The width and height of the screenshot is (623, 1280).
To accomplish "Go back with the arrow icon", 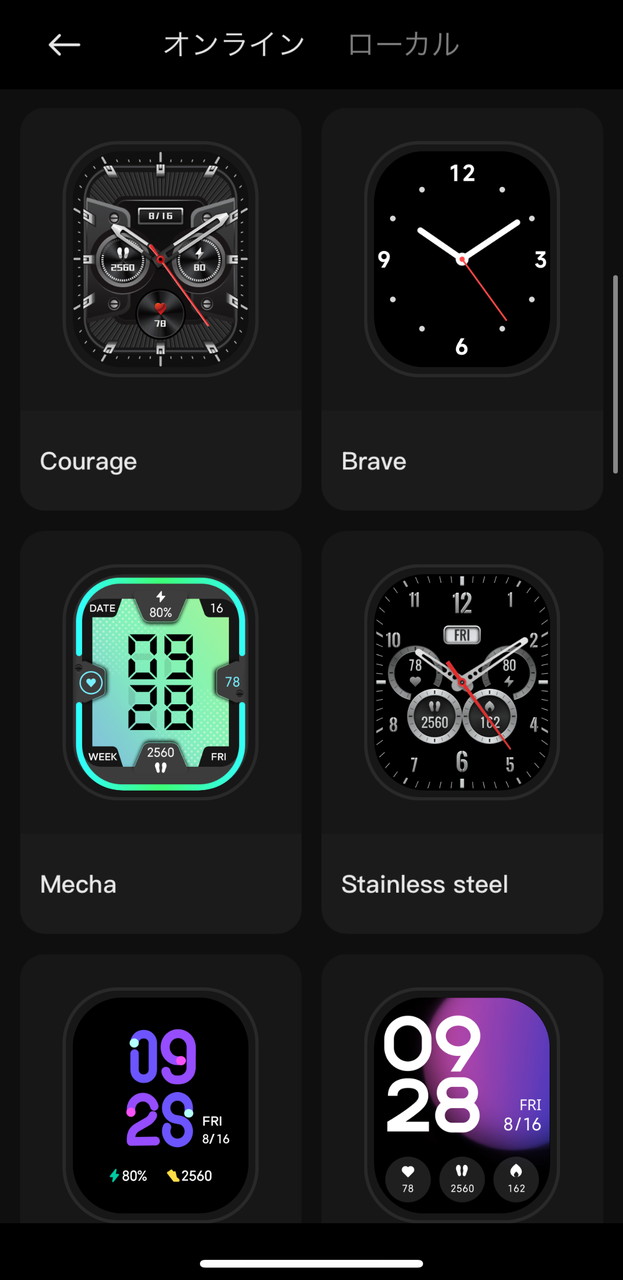I will click(64, 44).
